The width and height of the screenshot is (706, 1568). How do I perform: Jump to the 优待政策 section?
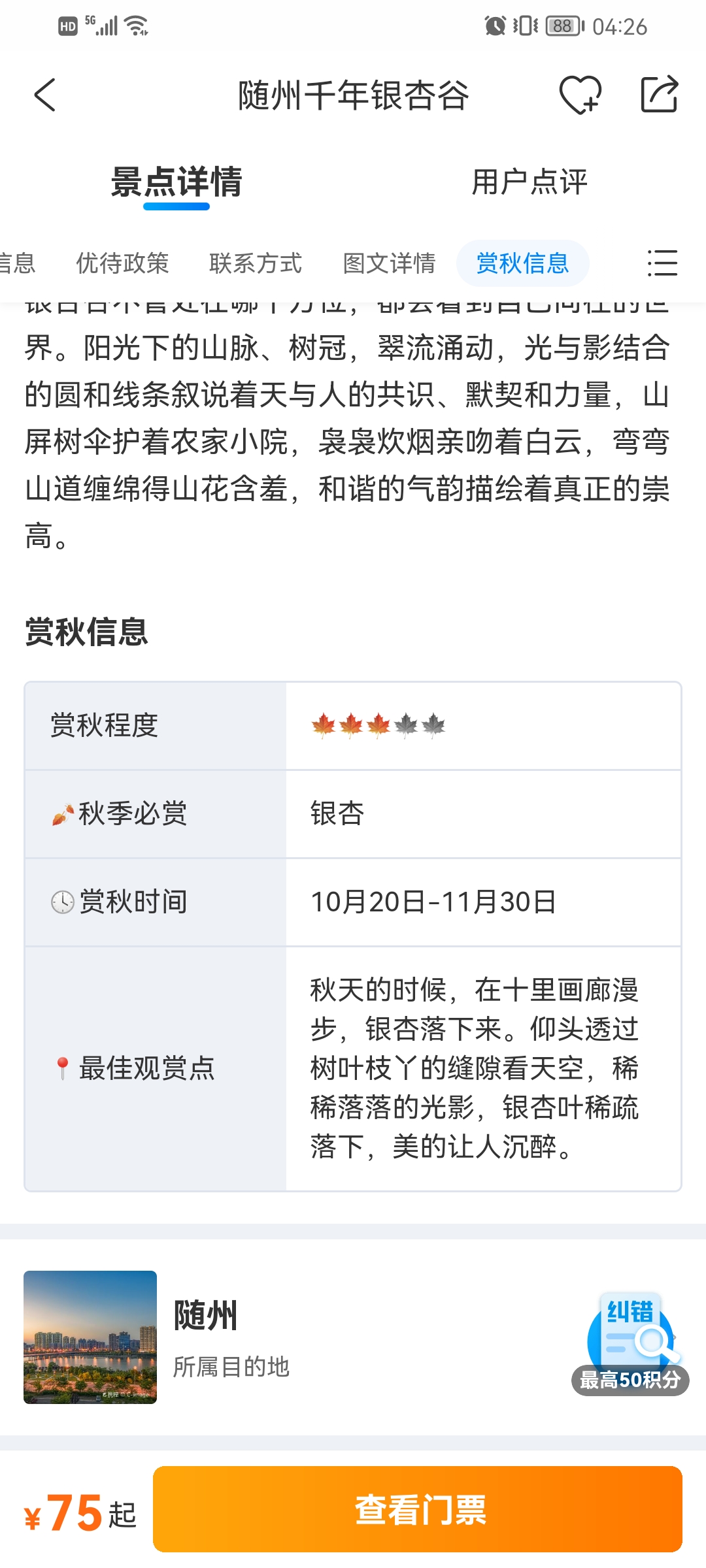coord(122,263)
